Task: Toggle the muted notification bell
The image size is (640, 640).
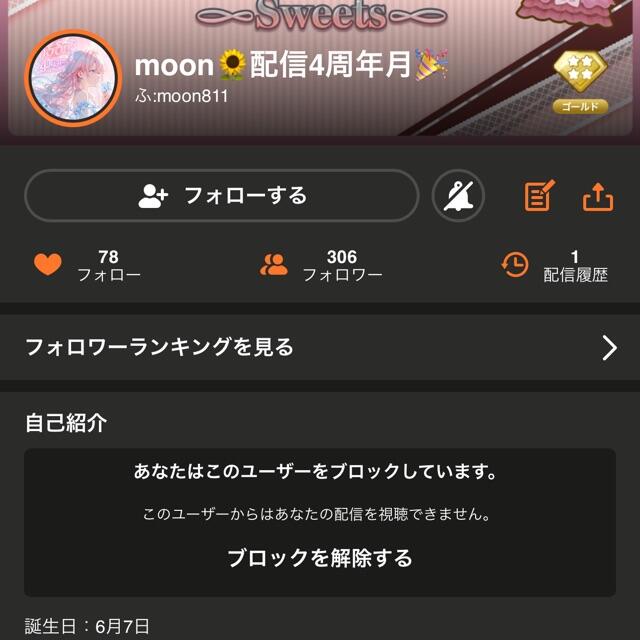Action: (x=458, y=196)
